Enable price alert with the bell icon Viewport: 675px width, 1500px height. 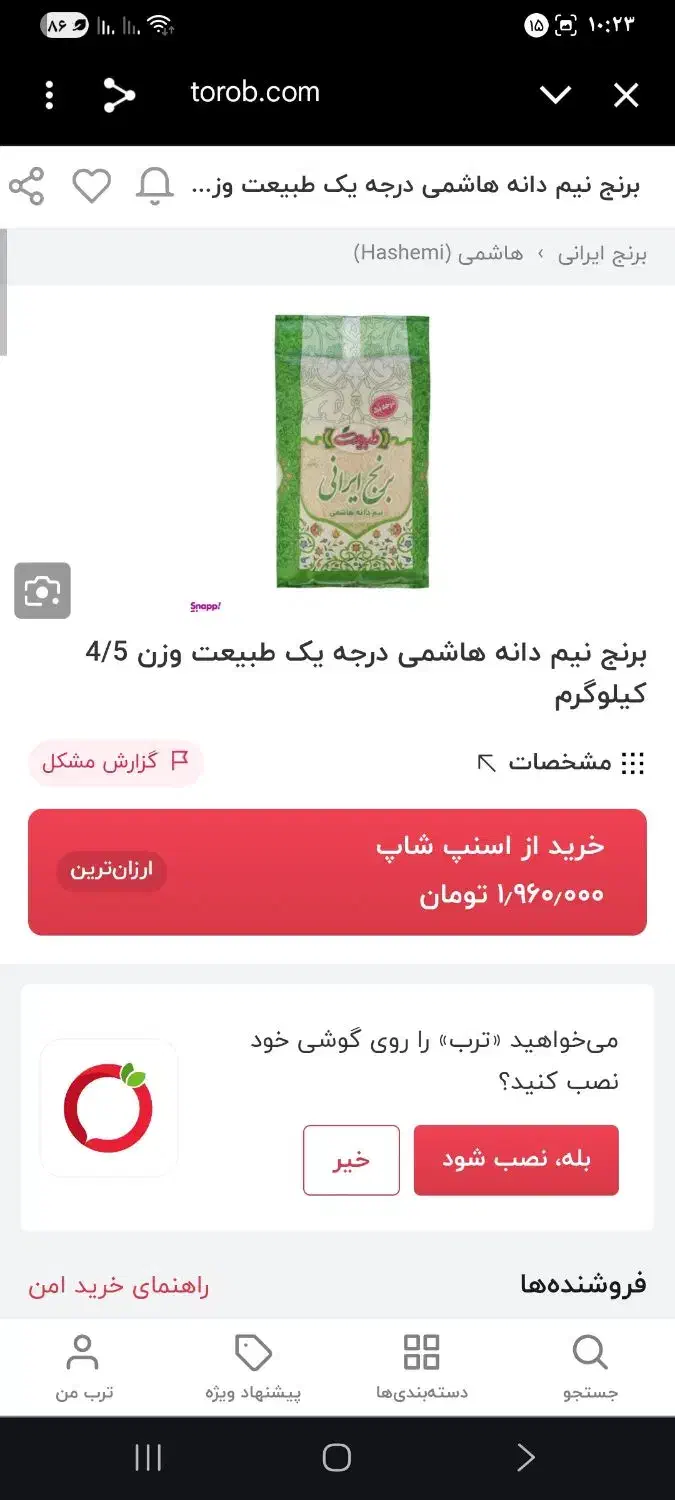[155, 186]
